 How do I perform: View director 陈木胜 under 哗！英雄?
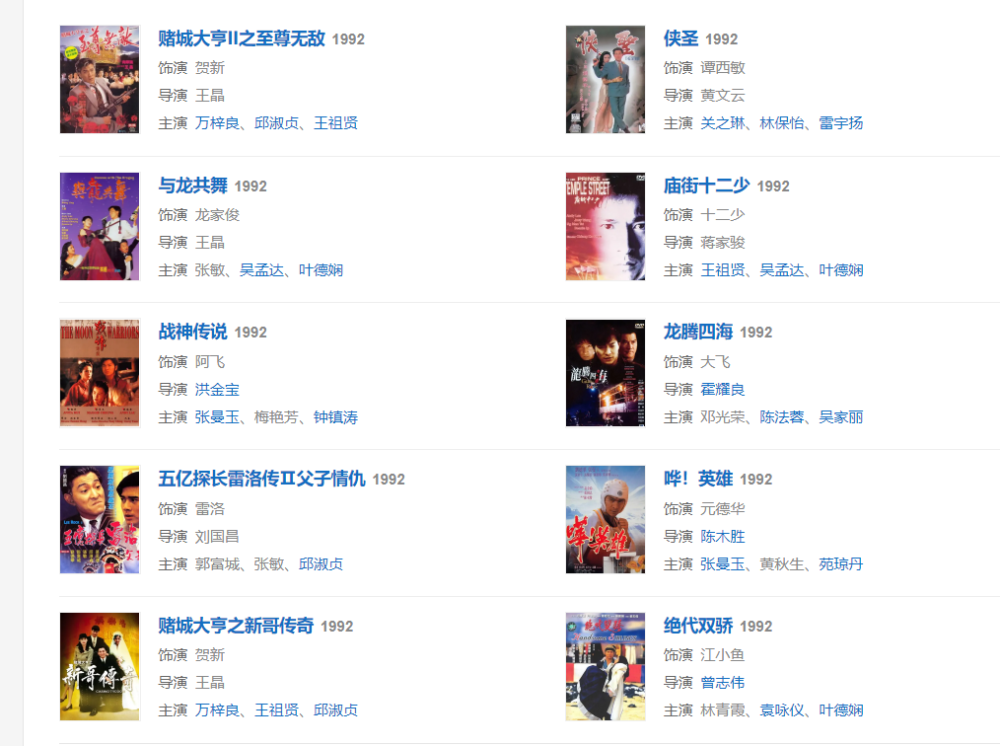tap(723, 537)
